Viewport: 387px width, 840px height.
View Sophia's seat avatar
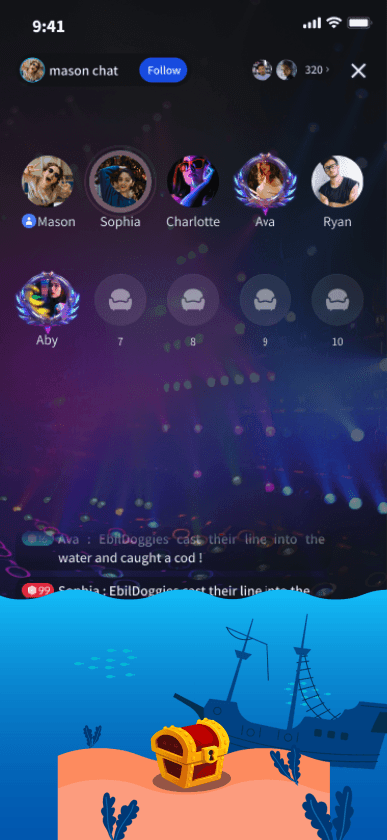click(x=121, y=181)
